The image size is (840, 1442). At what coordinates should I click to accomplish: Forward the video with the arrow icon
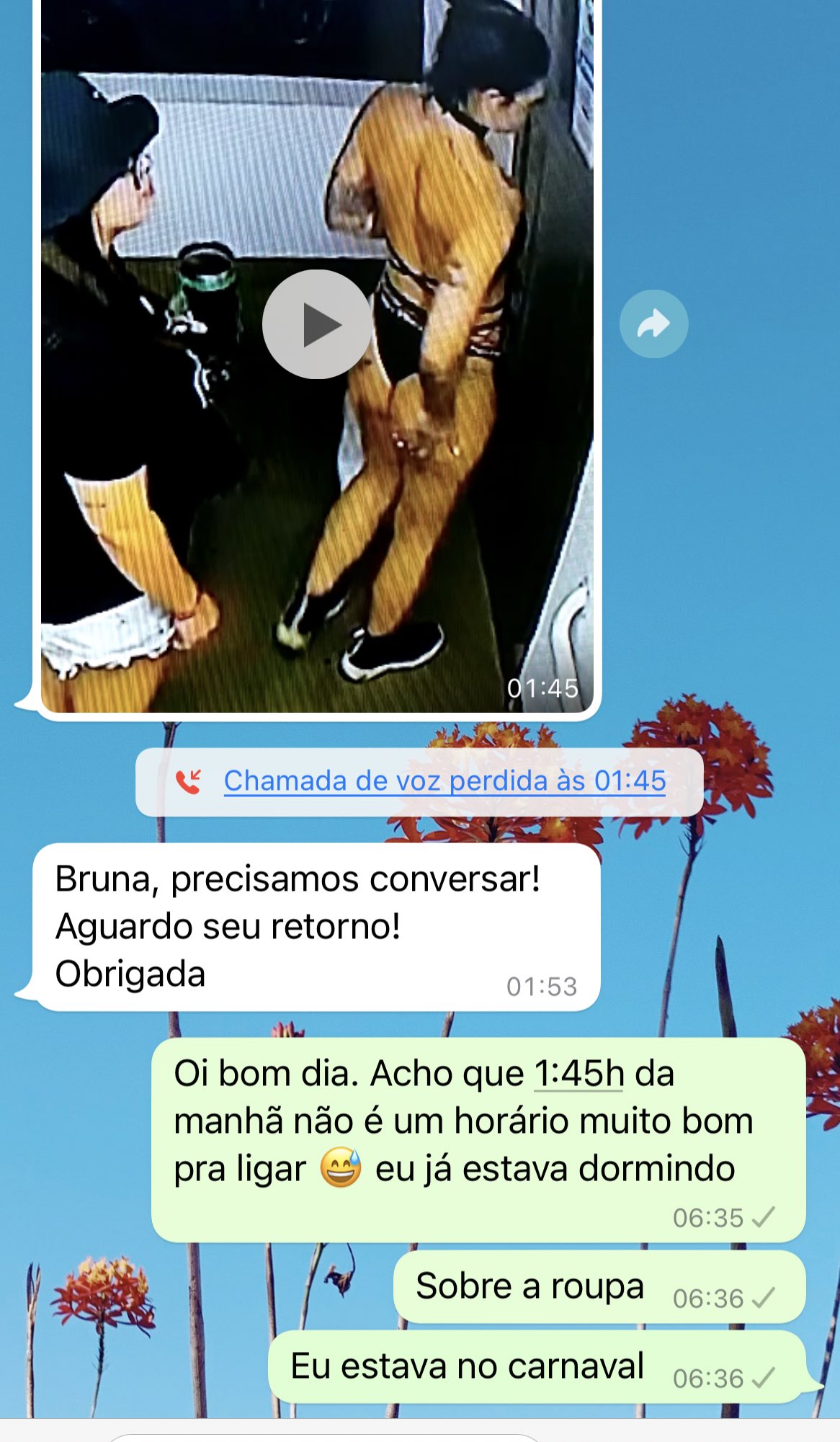point(653,324)
